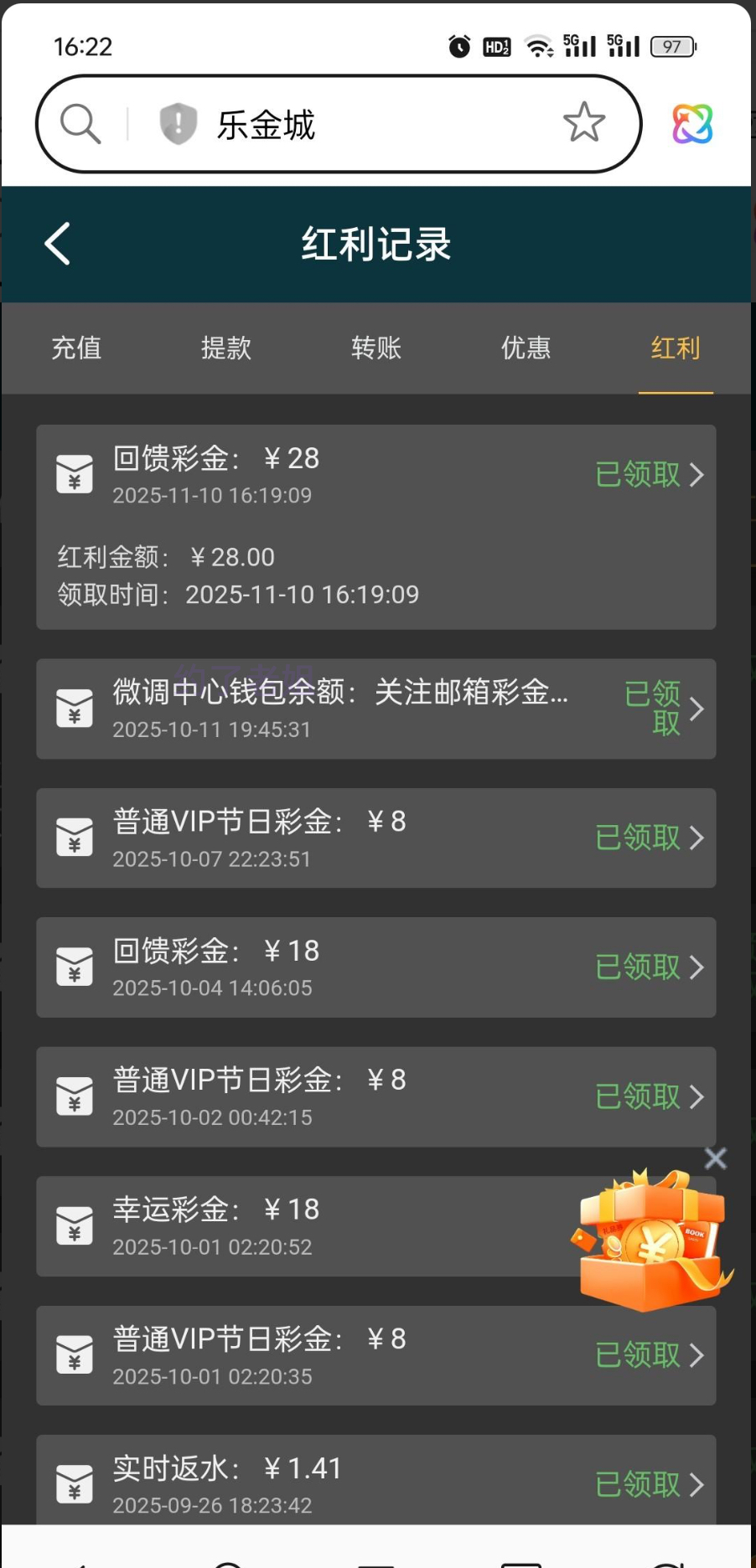Image resolution: width=756 pixels, height=1568 pixels.
Task: Expand the 幸运彩金 ¥18 record
Action: pyautogui.click(x=335, y=1225)
